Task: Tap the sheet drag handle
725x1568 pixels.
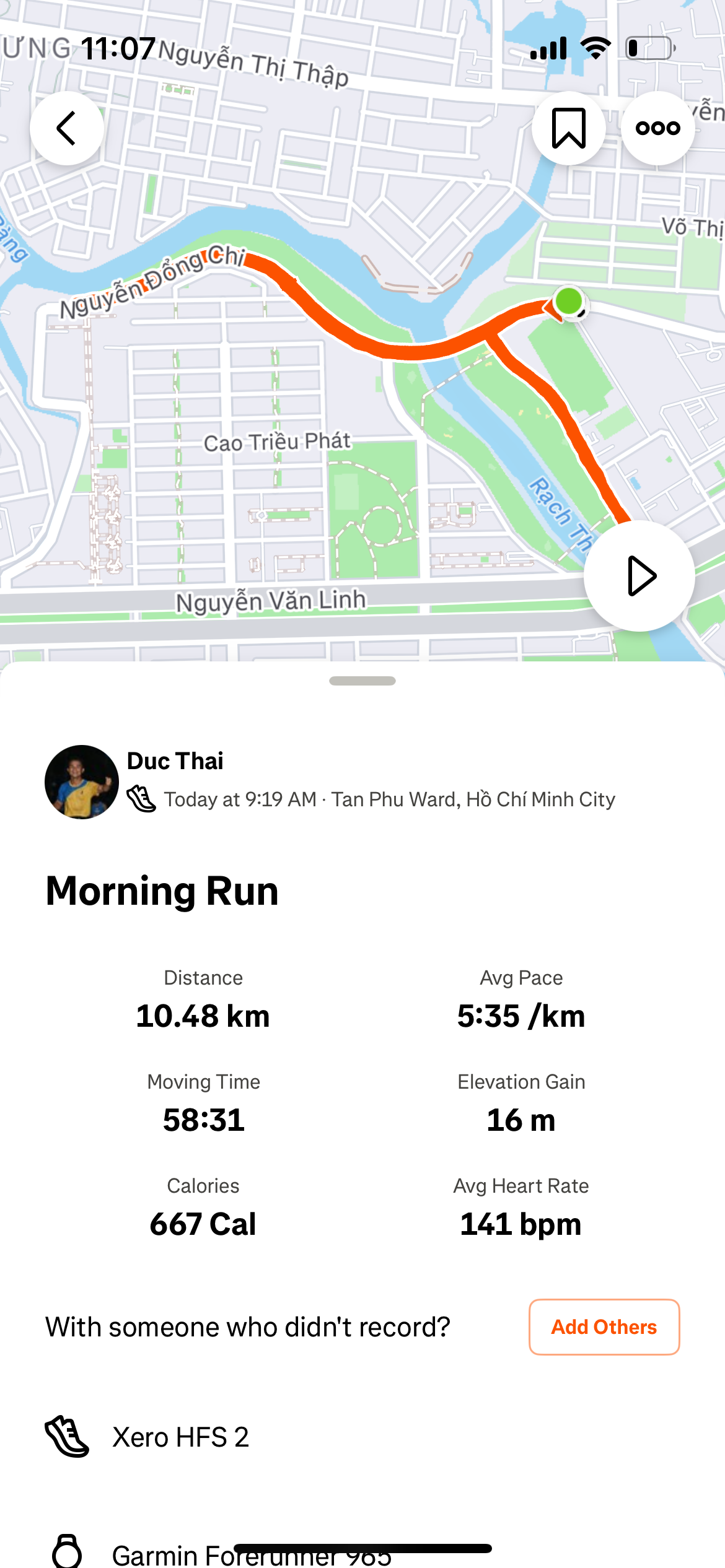Action: (362, 681)
